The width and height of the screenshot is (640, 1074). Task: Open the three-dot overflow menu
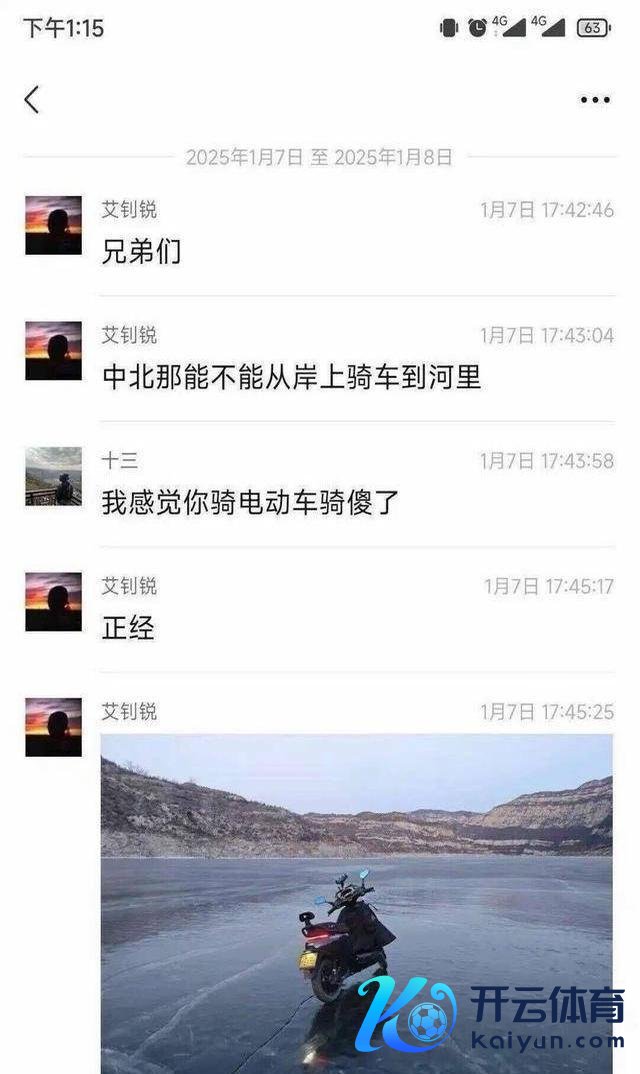click(x=595, y=100)
